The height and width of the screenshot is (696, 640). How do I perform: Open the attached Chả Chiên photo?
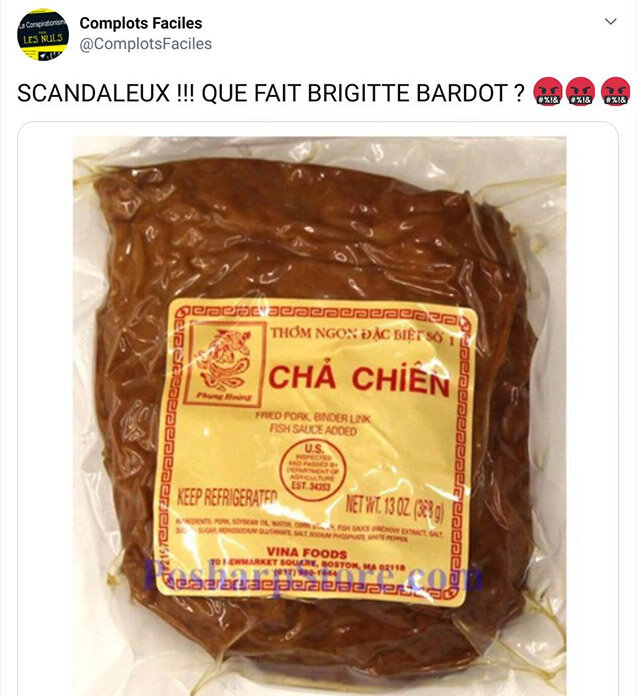[318, 410]
